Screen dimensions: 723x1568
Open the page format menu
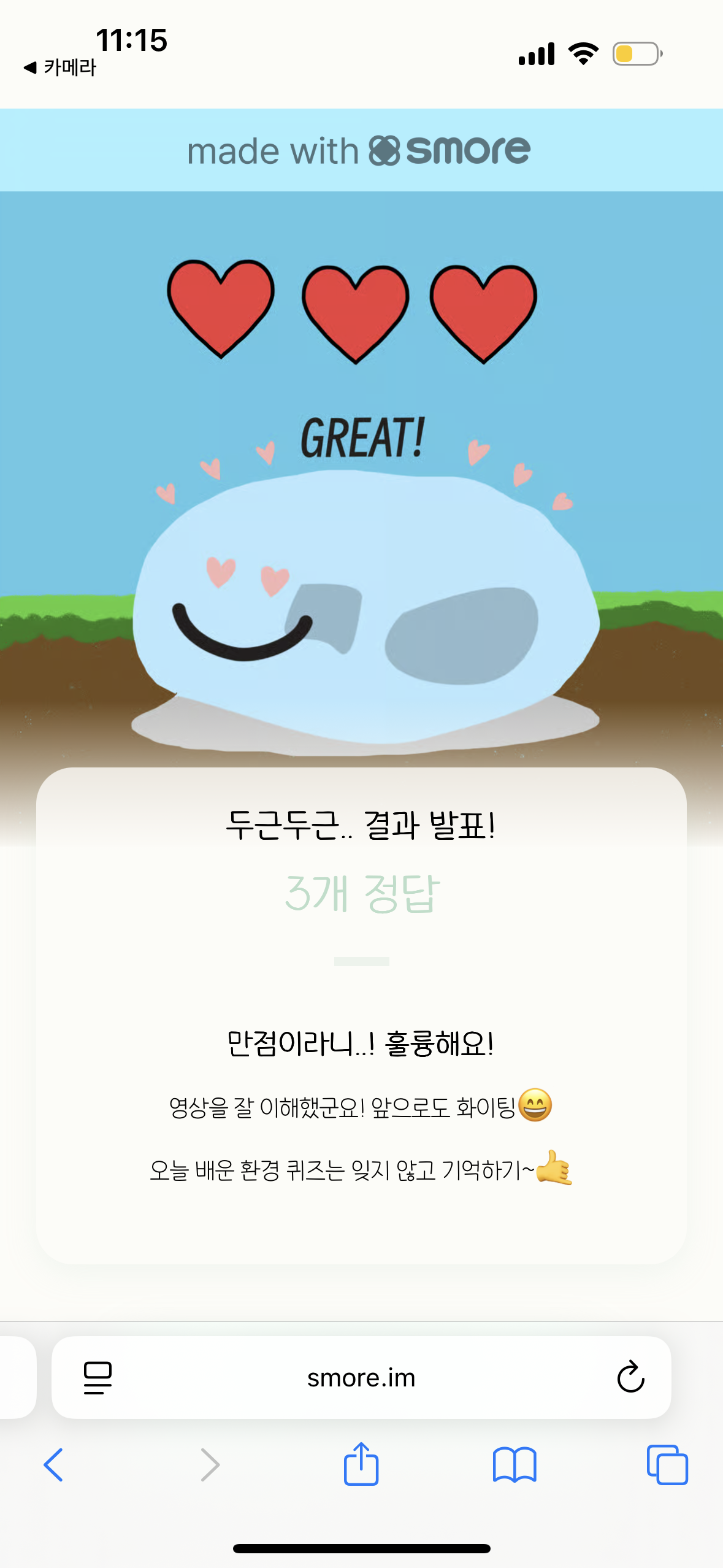pos(98,1378)
